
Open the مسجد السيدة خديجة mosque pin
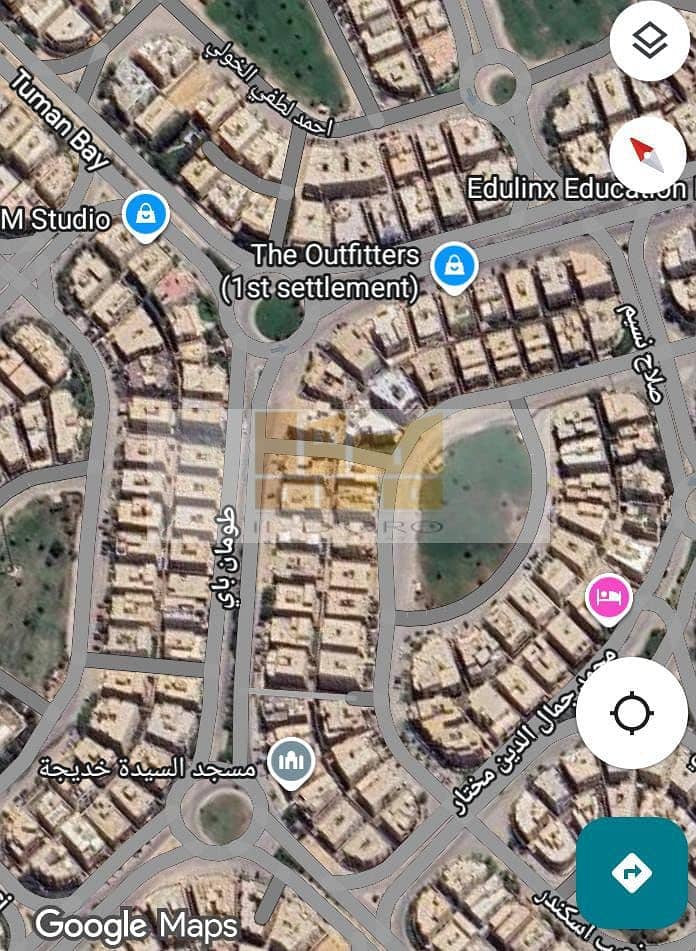click(x=292, y=763)
